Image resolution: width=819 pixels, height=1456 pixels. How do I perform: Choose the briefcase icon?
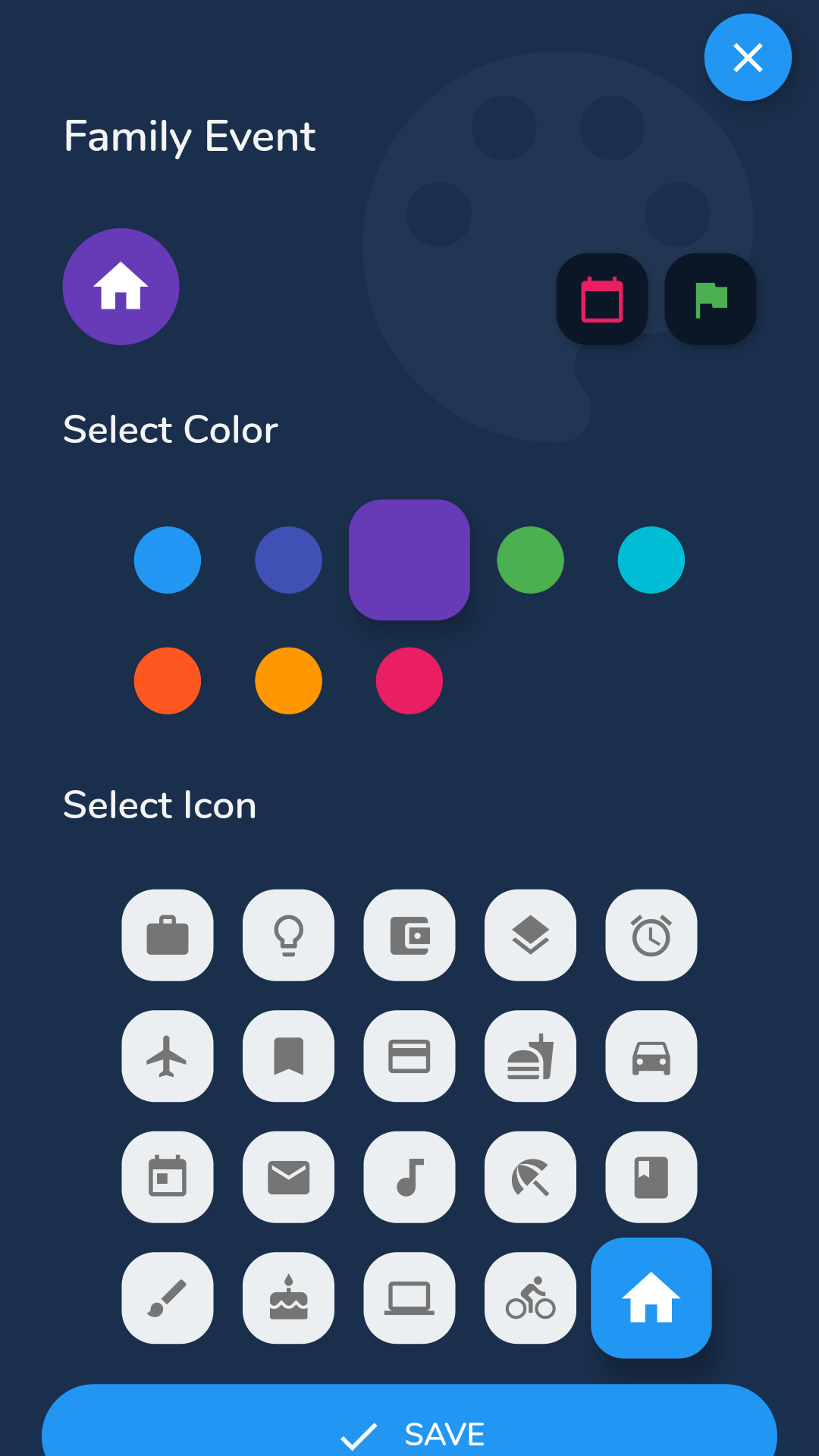click(x=168, y=935)
